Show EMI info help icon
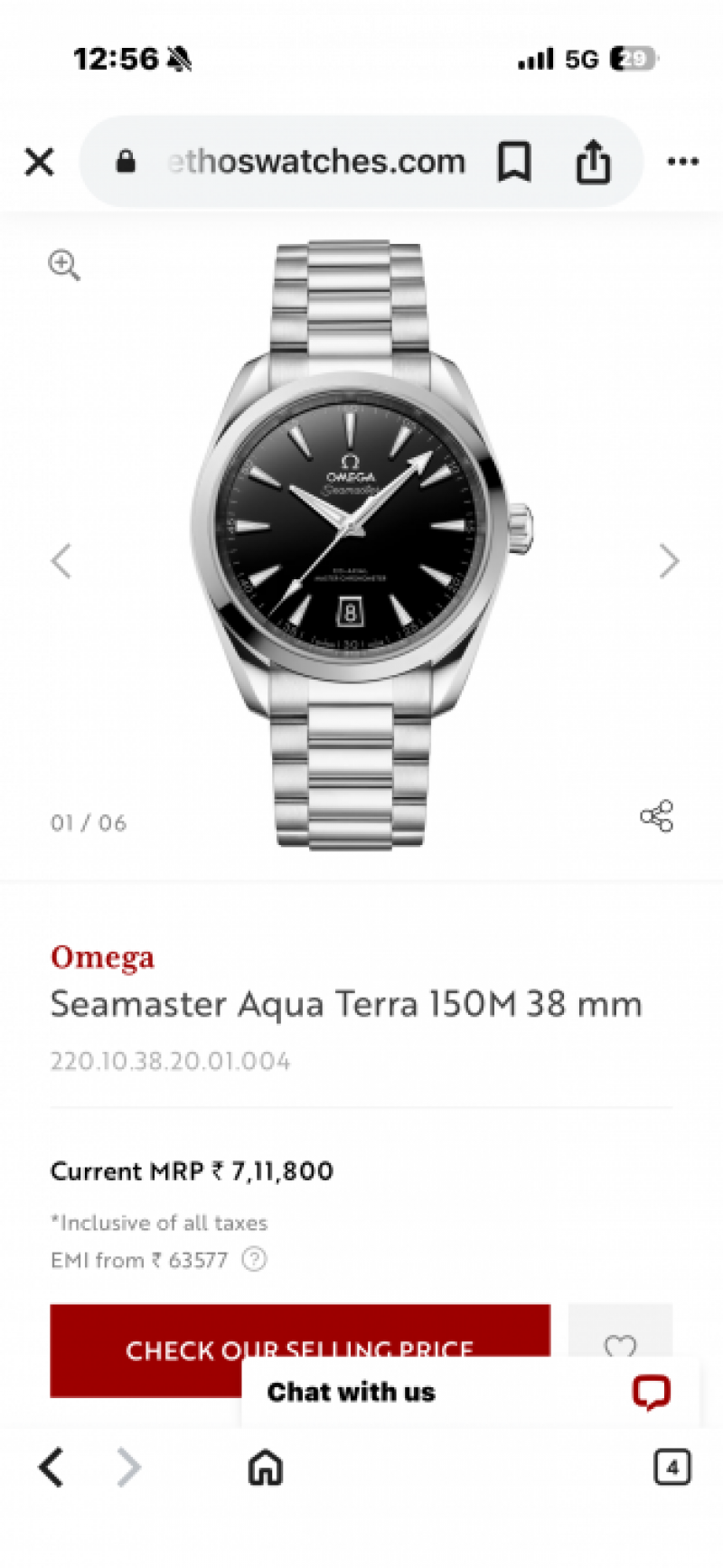 255,1259
